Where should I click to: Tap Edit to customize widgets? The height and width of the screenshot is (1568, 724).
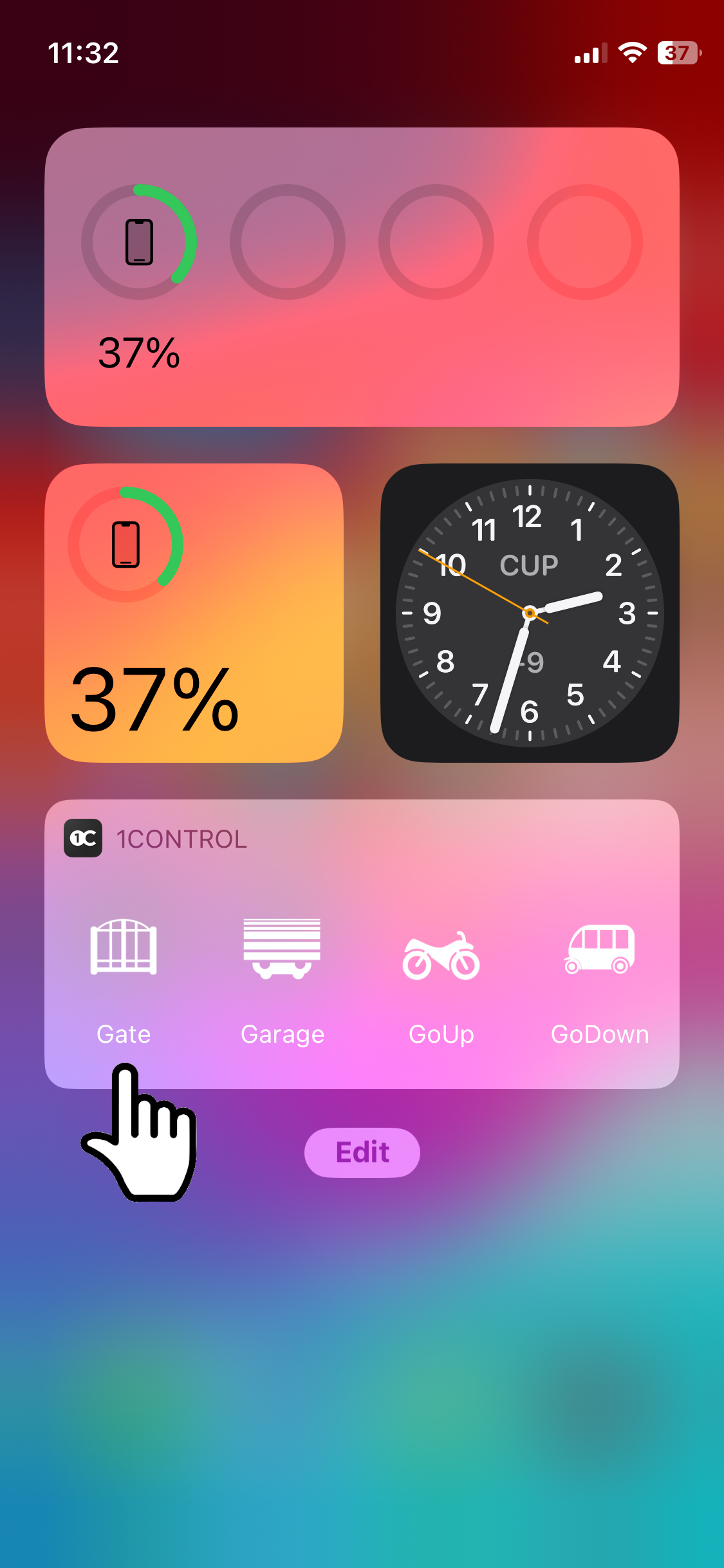(x=362, y=1152)
